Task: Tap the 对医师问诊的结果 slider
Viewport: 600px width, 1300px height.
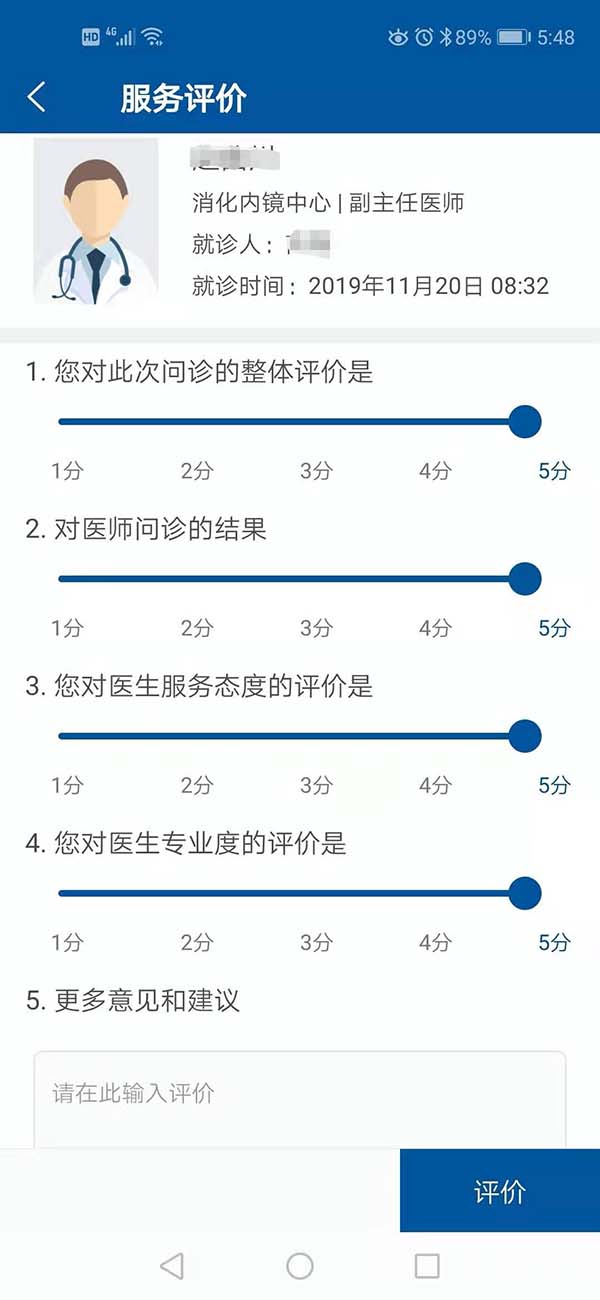Action: tap(299, 579)
